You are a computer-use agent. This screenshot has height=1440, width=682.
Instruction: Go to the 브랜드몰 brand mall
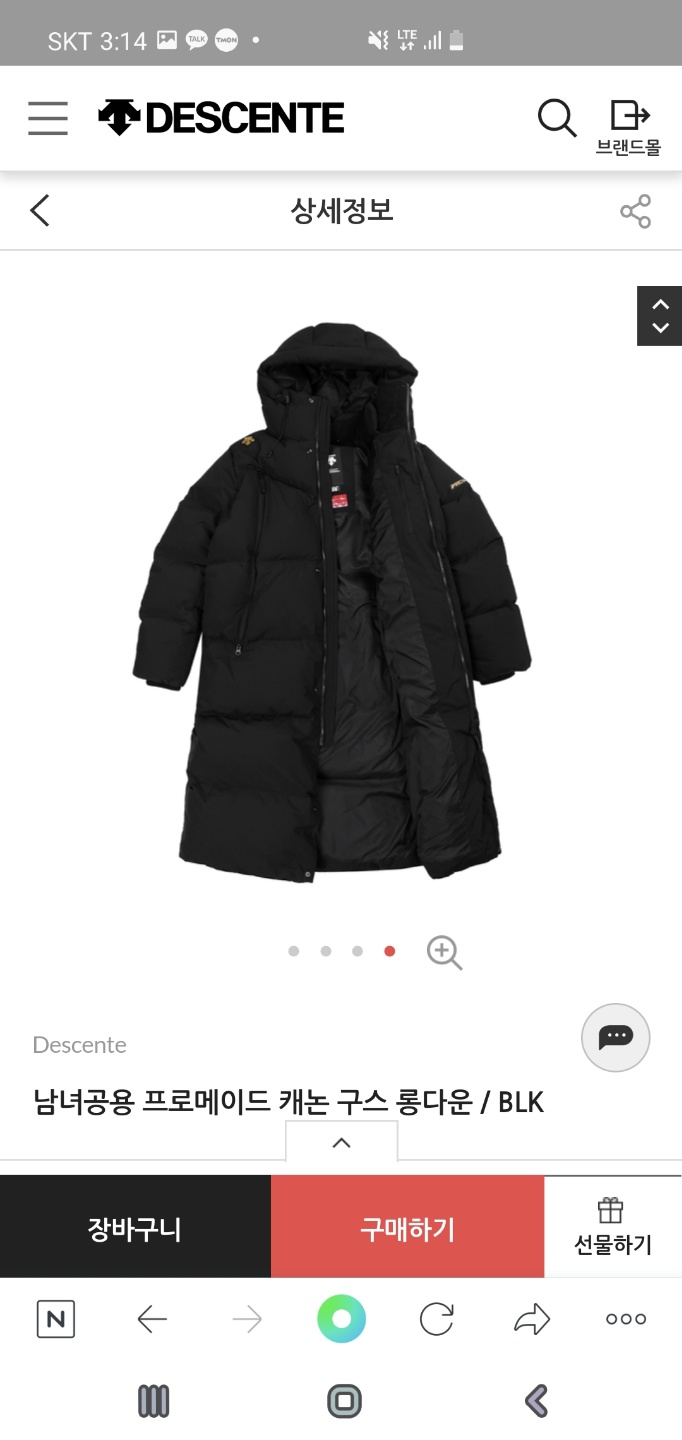(629, 126)
